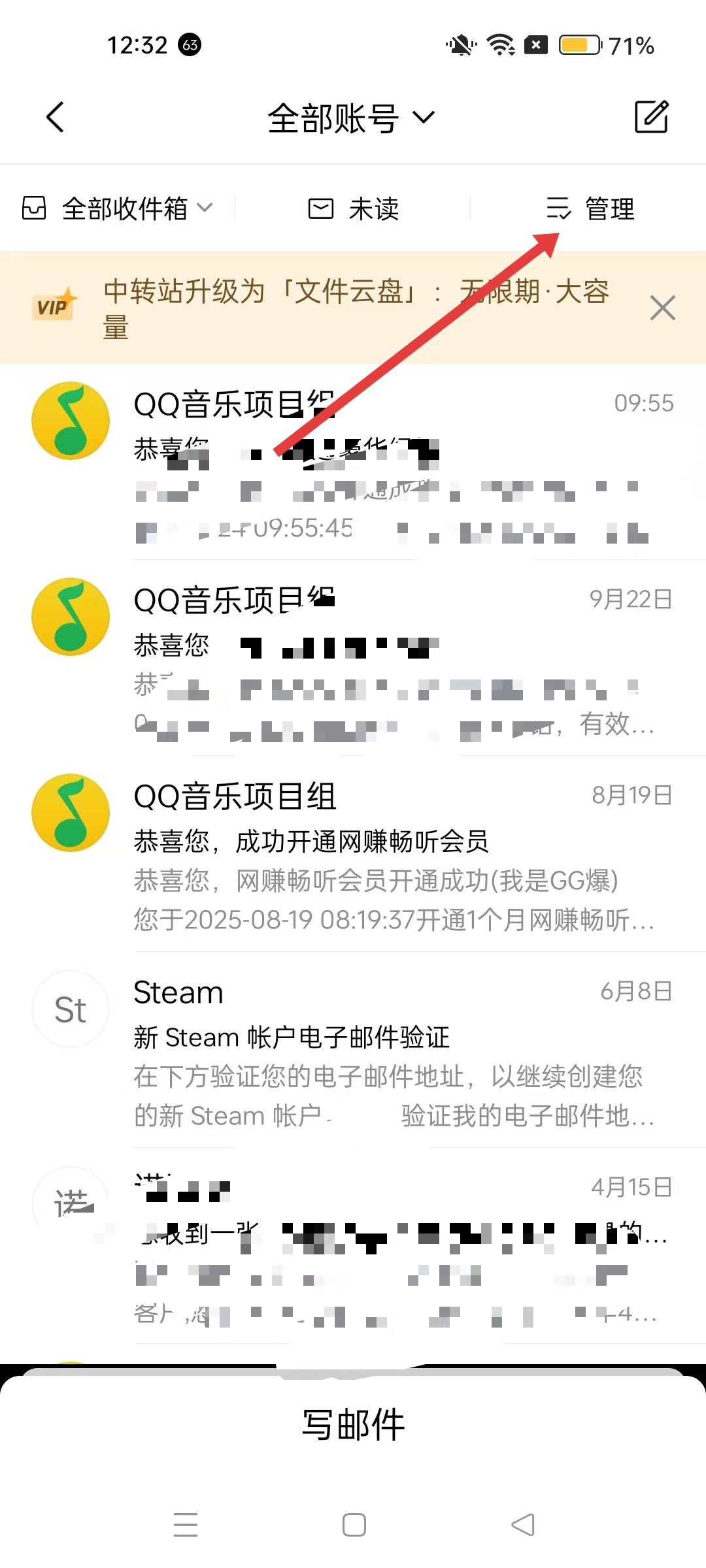The width and height of the screenshot is (706, 1568).
Task: Dismiss the VIP banner
Action: (662, 308)
